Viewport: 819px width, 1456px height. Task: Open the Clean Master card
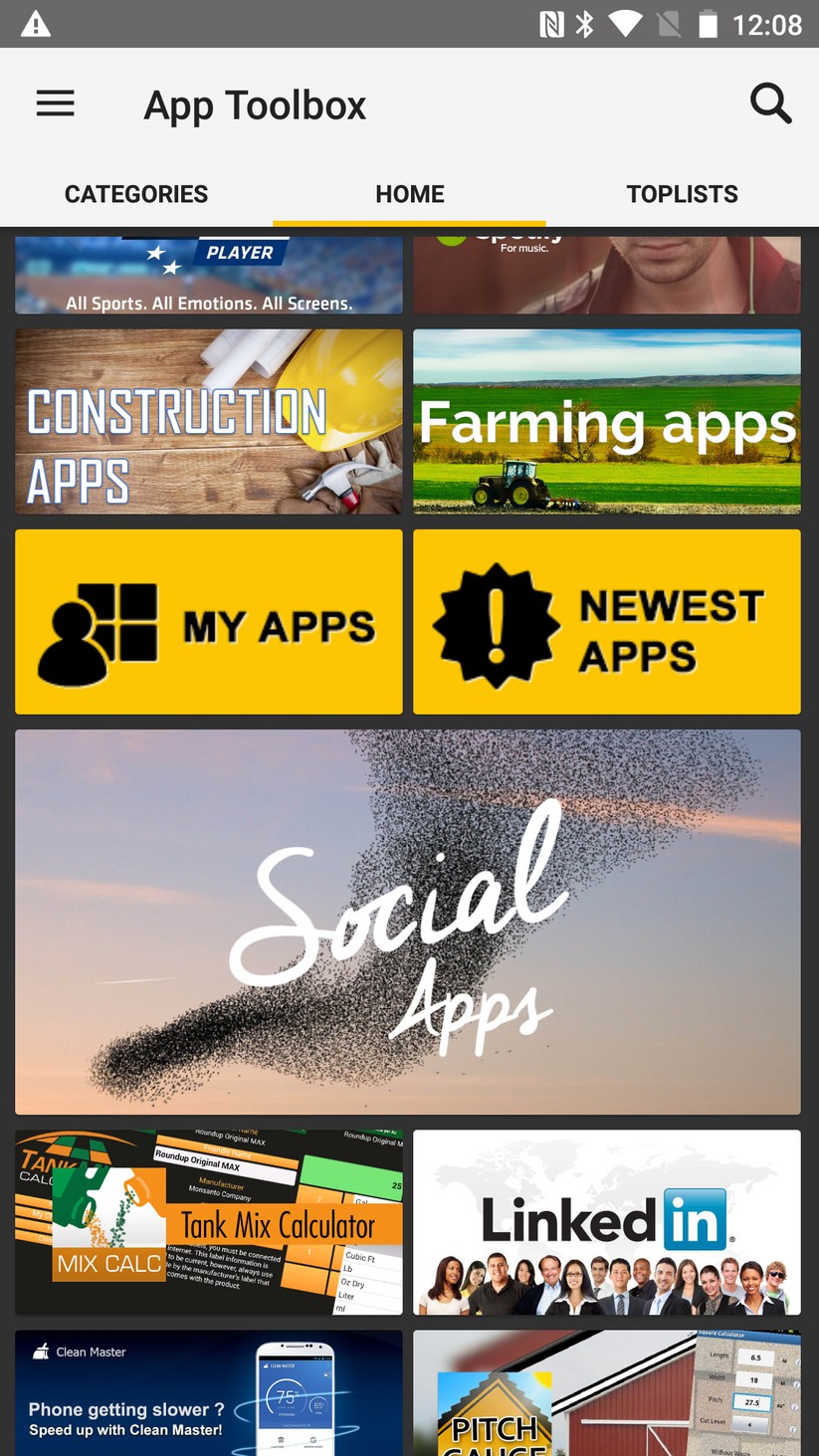209,1393
